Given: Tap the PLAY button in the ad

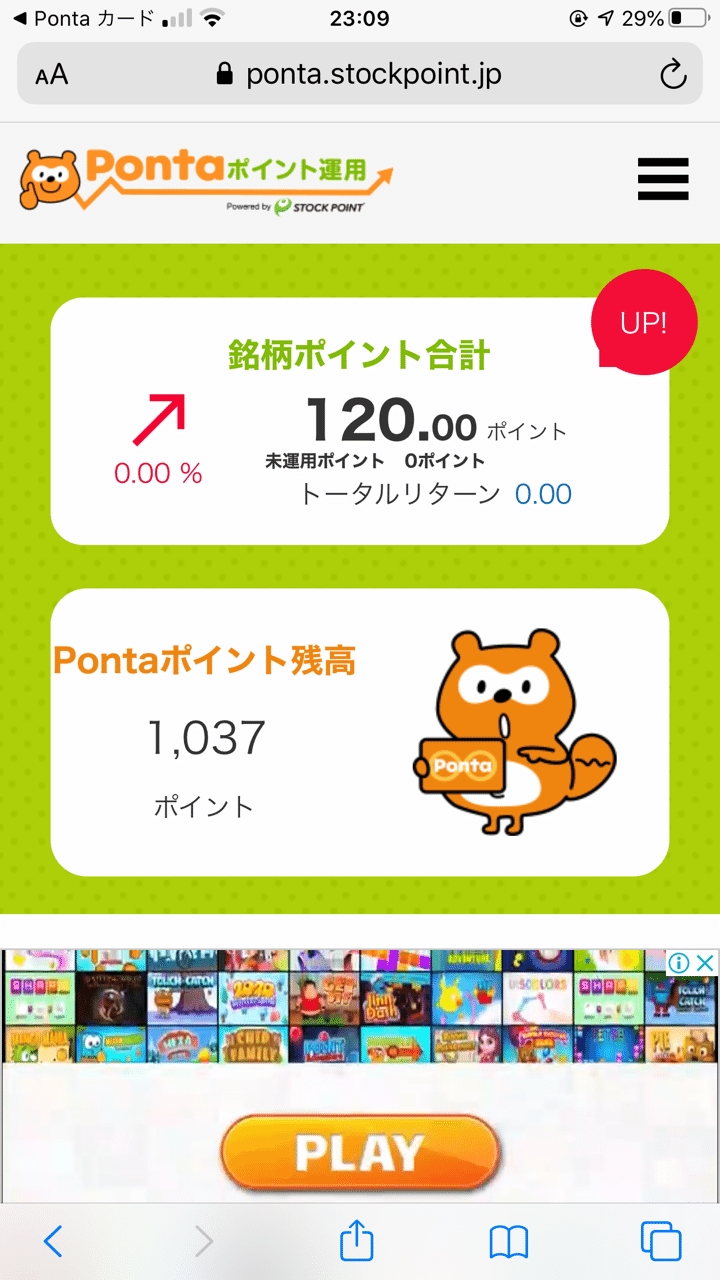Looking at the screenshot, I should [x=359, y=1152].
